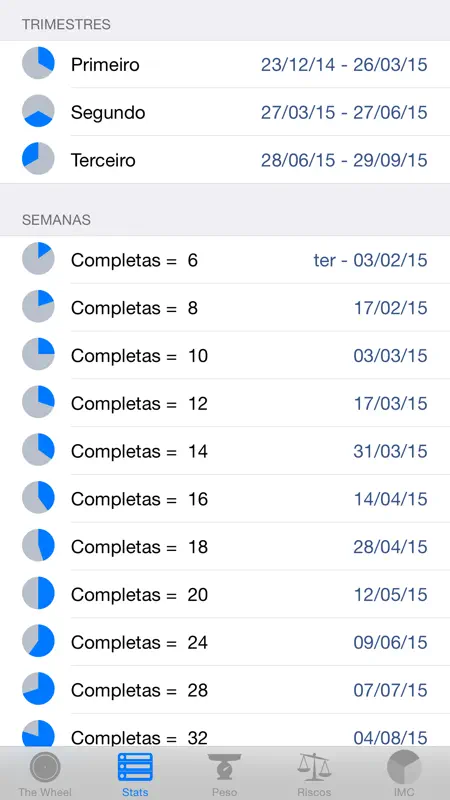Switch to the IMC tab
This screenshot has width=450, height=800.
pos(404,774)
